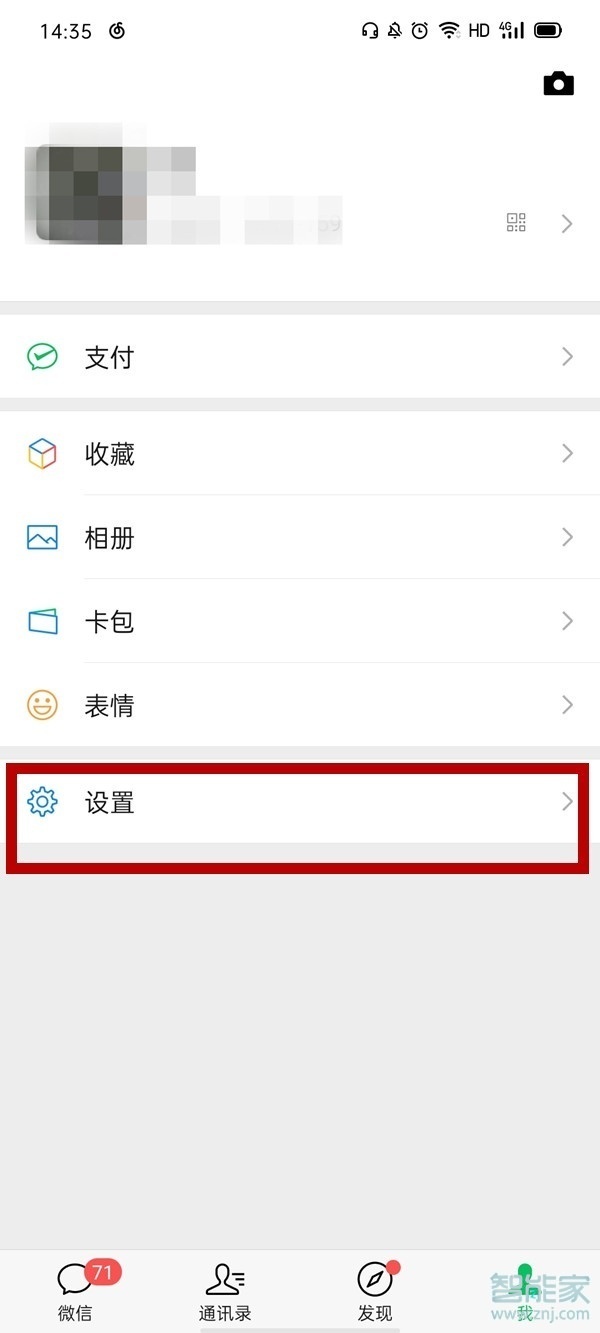
Task: Open 收藏 (Favorites) row
Action: pos(300,454)
